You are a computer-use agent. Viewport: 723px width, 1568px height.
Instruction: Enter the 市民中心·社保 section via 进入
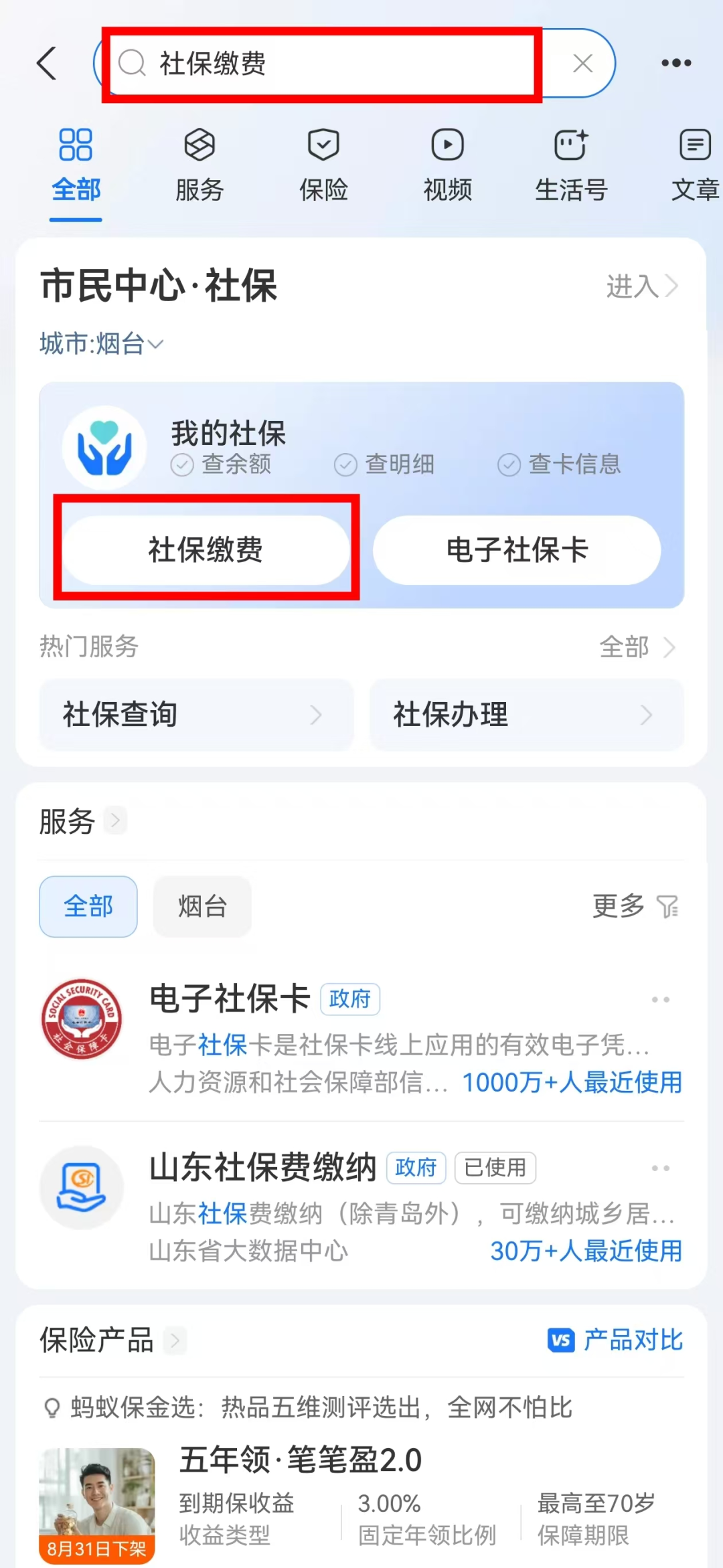[x=641, y=286]
